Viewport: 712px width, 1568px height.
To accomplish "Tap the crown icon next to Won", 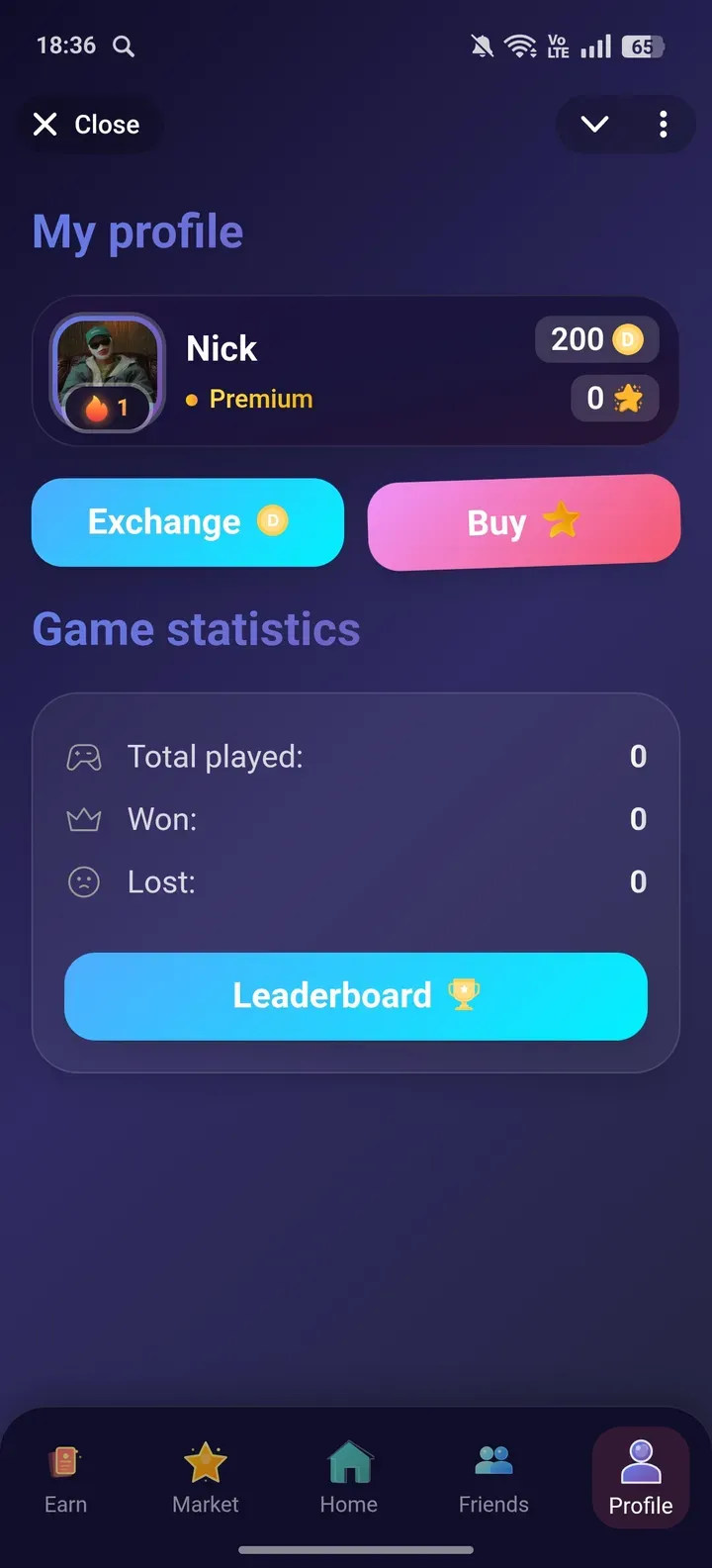I will point(84,819).
